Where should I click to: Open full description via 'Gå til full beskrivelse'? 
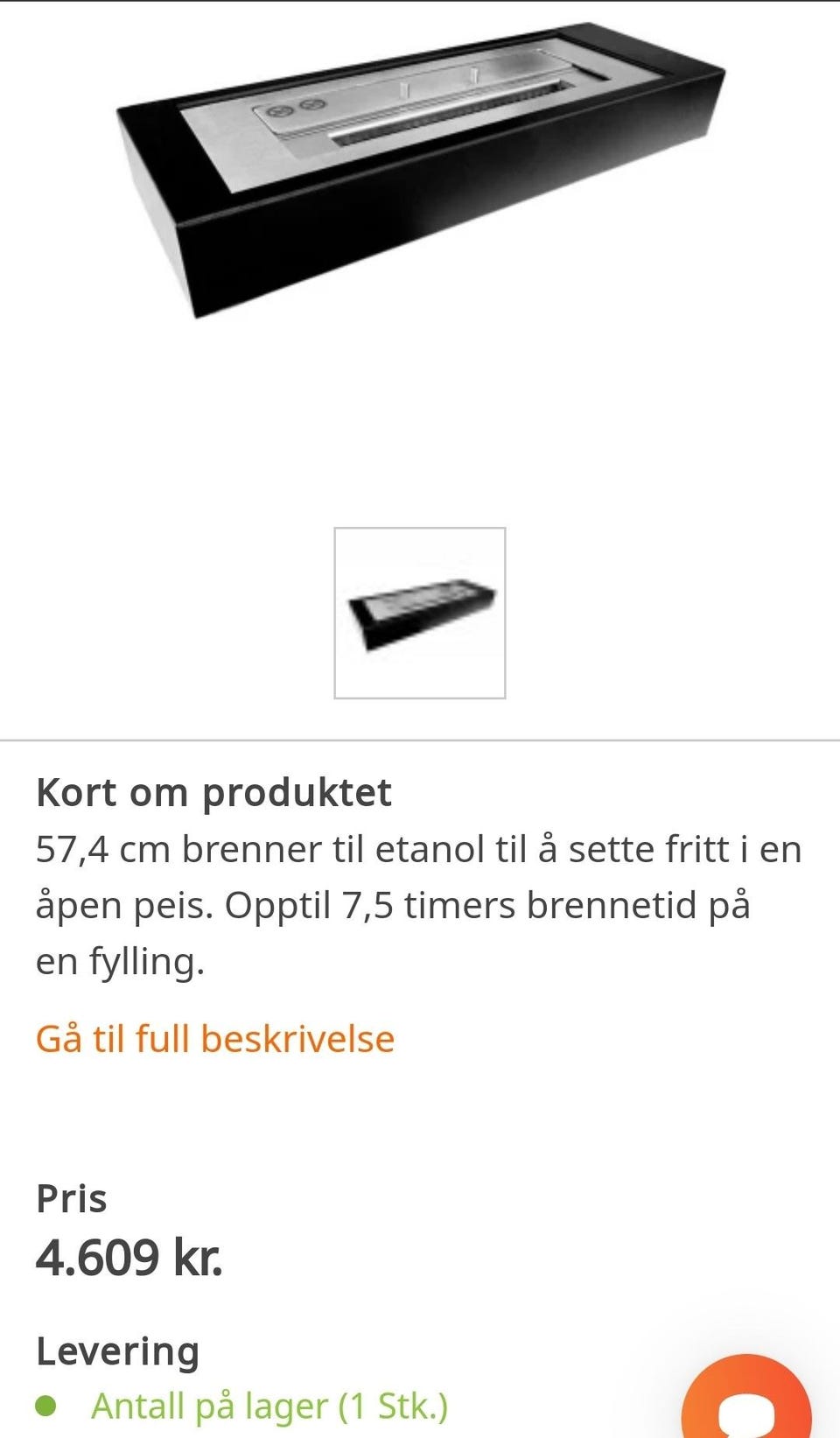214,1040
